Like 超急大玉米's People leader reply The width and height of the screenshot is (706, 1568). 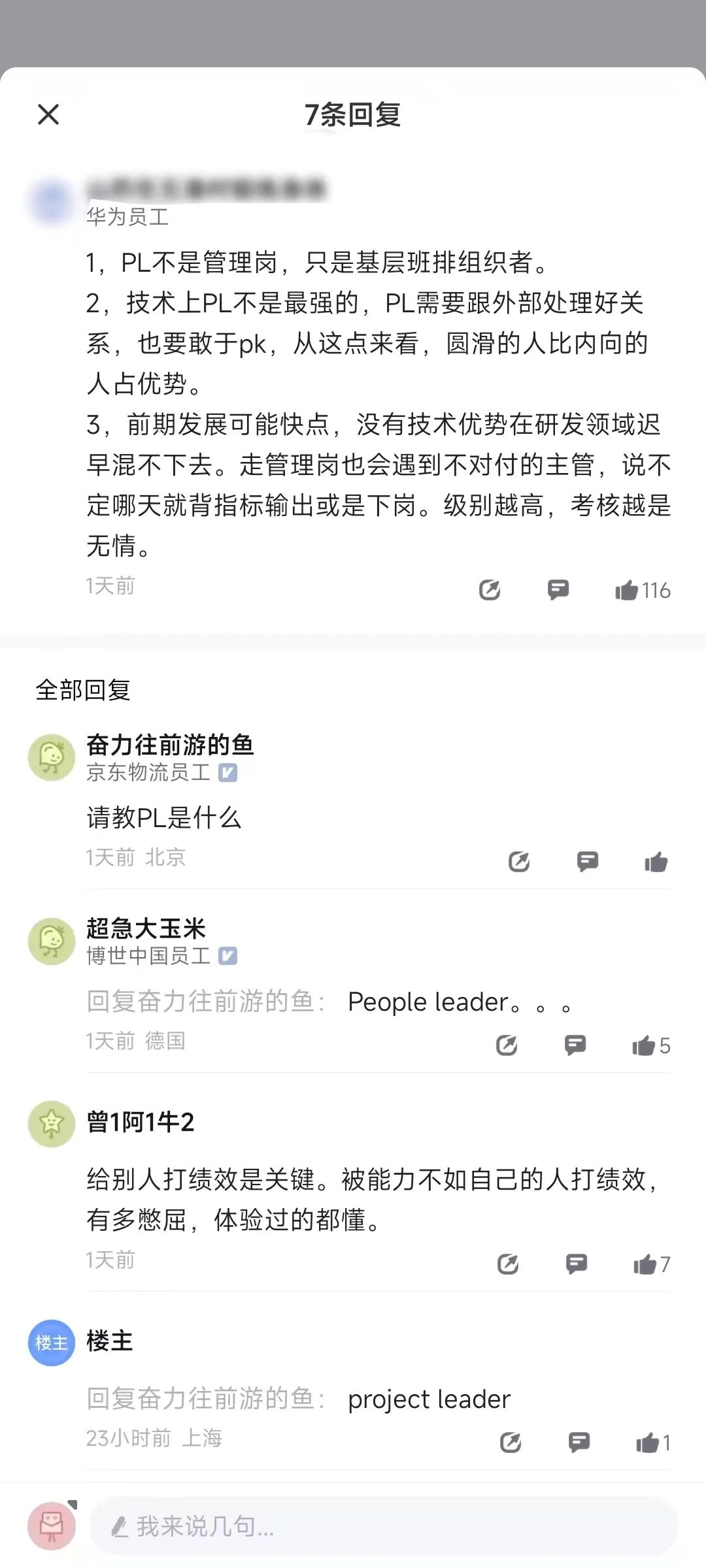(644, 1045)
